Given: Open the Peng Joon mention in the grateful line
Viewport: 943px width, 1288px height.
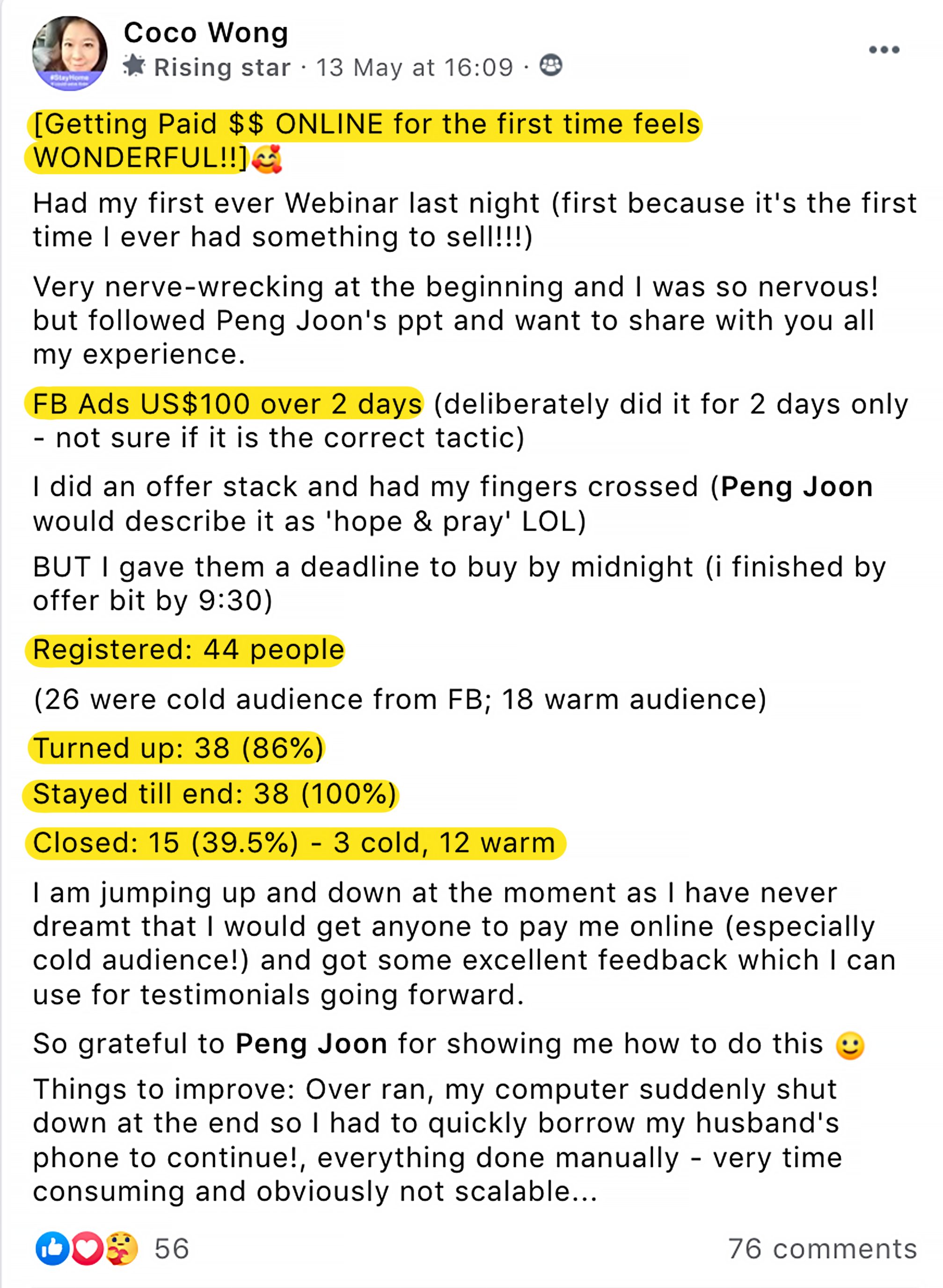Looking at the screenshot, I should tap(312, 1044).
